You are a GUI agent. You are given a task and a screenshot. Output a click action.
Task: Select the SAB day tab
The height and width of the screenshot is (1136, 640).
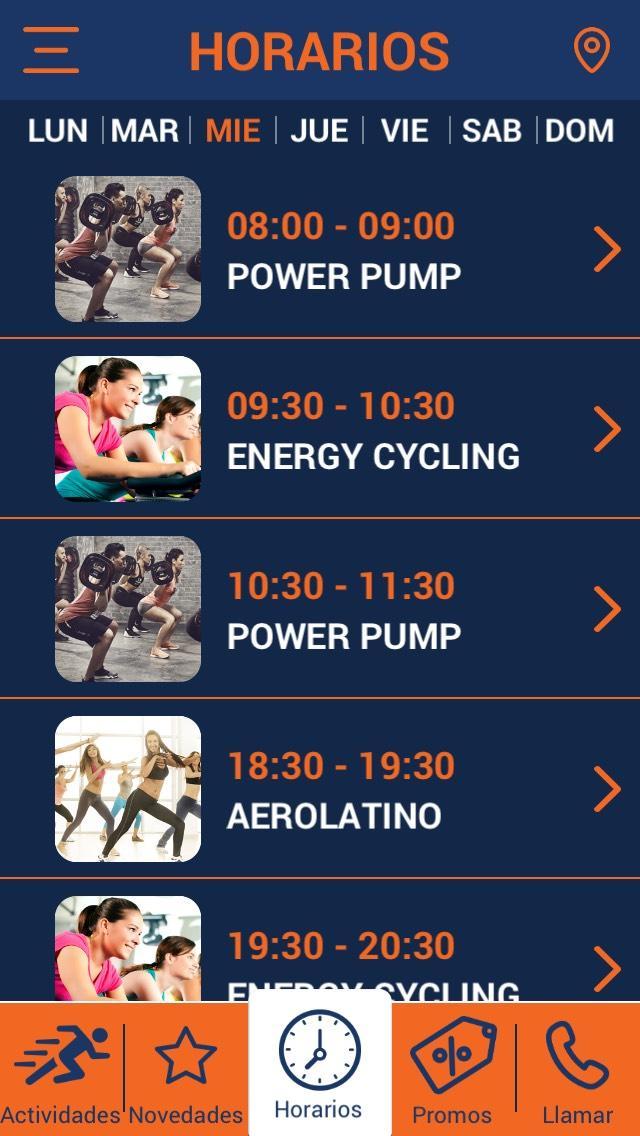point(491,131)
